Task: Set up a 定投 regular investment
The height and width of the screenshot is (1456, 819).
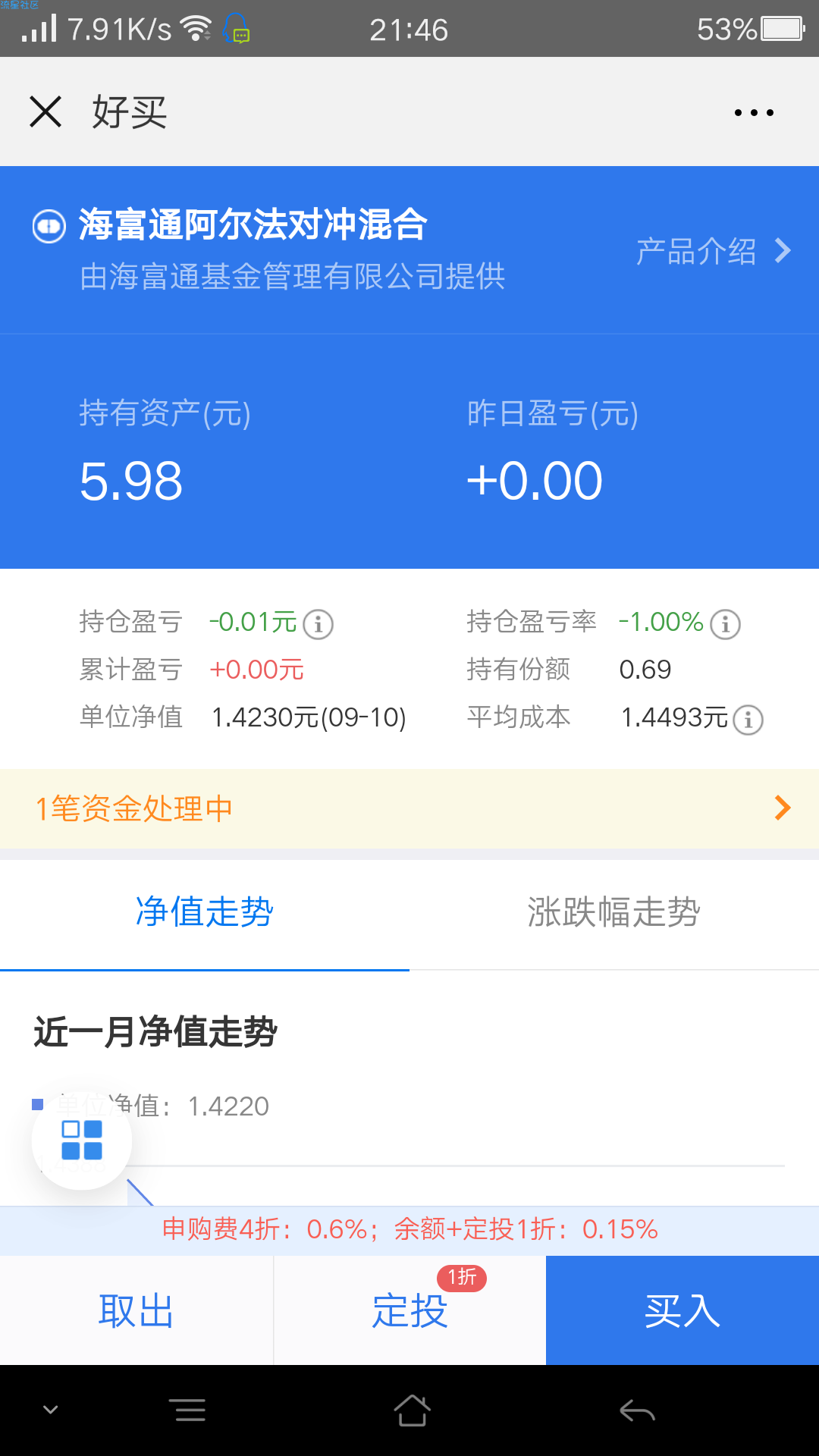Action: click(x=409, y=1310)
